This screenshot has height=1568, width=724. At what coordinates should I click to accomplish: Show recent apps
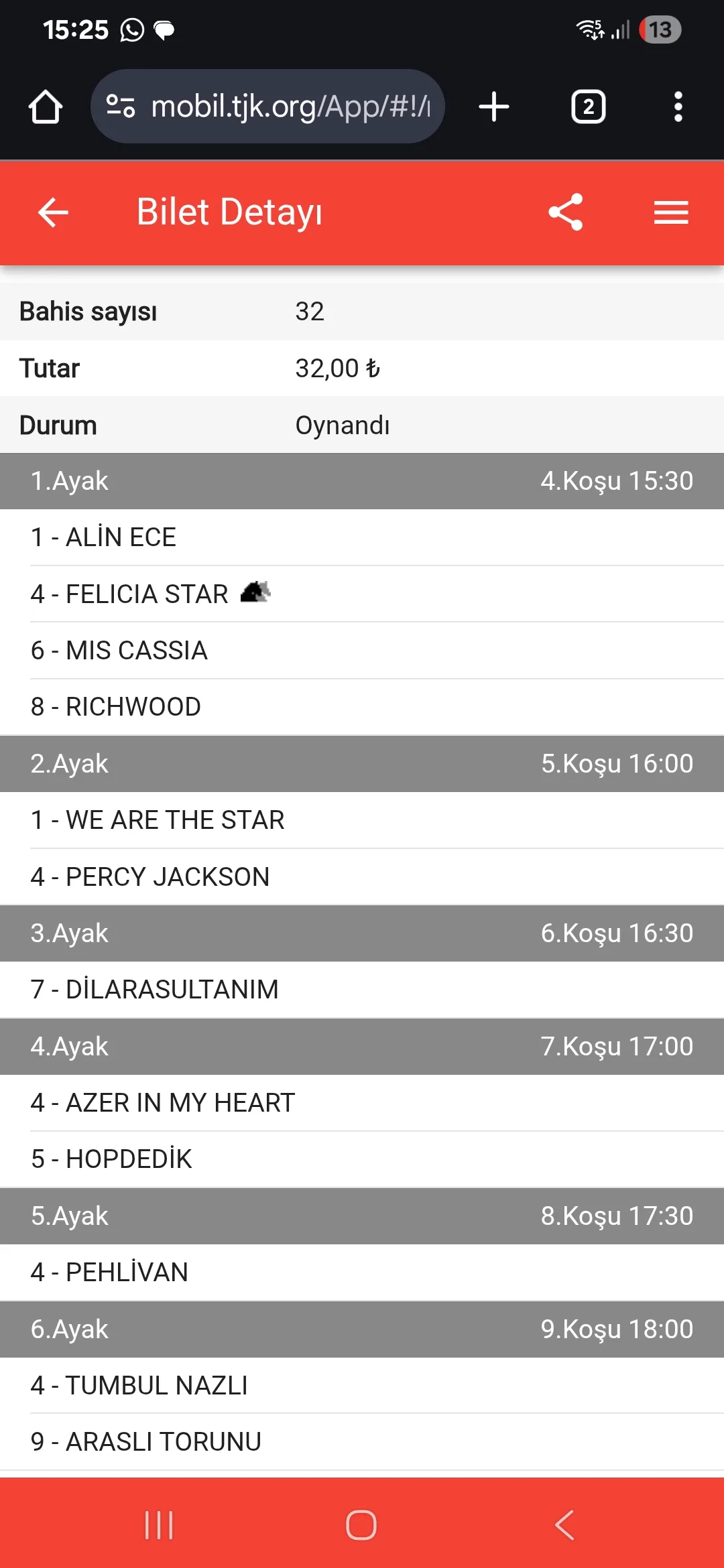[x=159, y=1525]
